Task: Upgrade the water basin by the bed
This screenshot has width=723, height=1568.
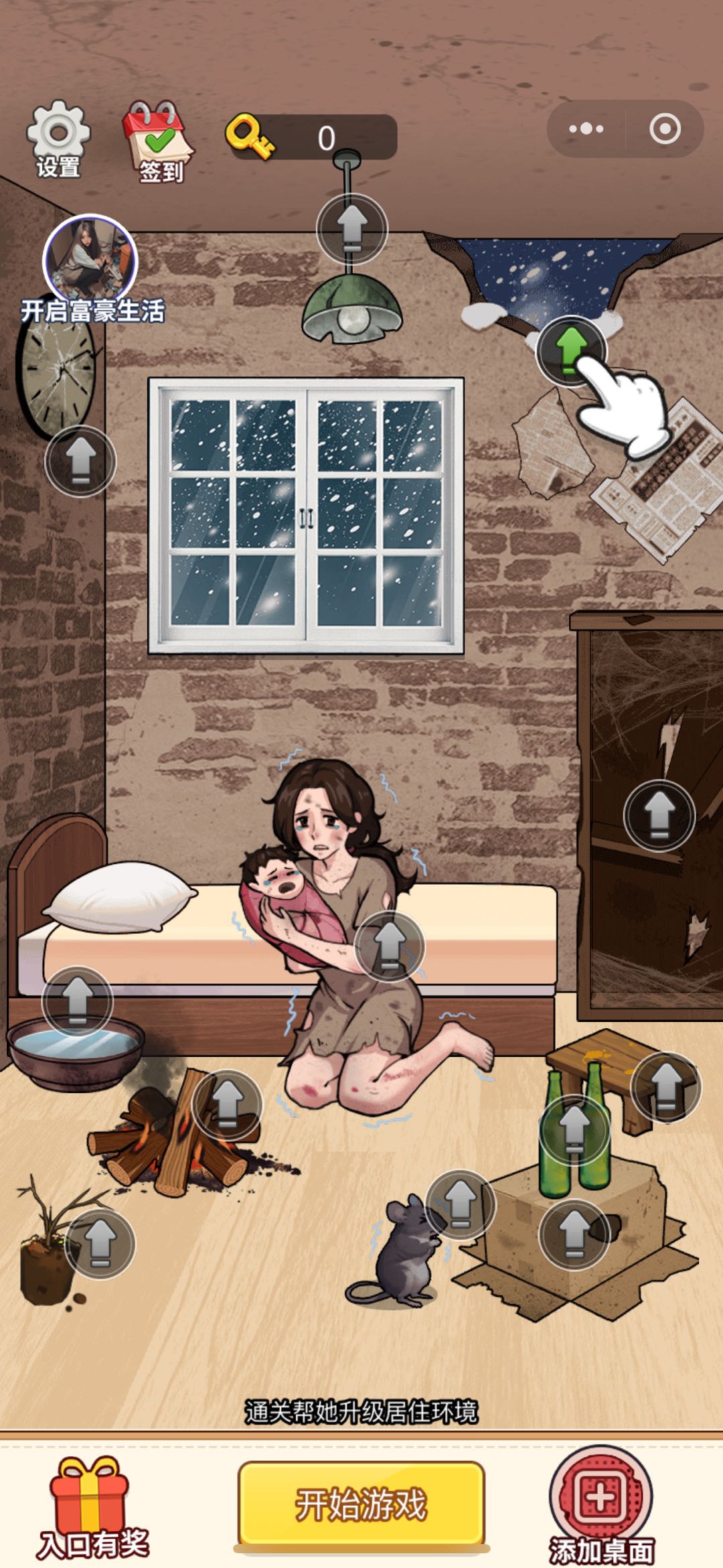Action: (78, 1001)
